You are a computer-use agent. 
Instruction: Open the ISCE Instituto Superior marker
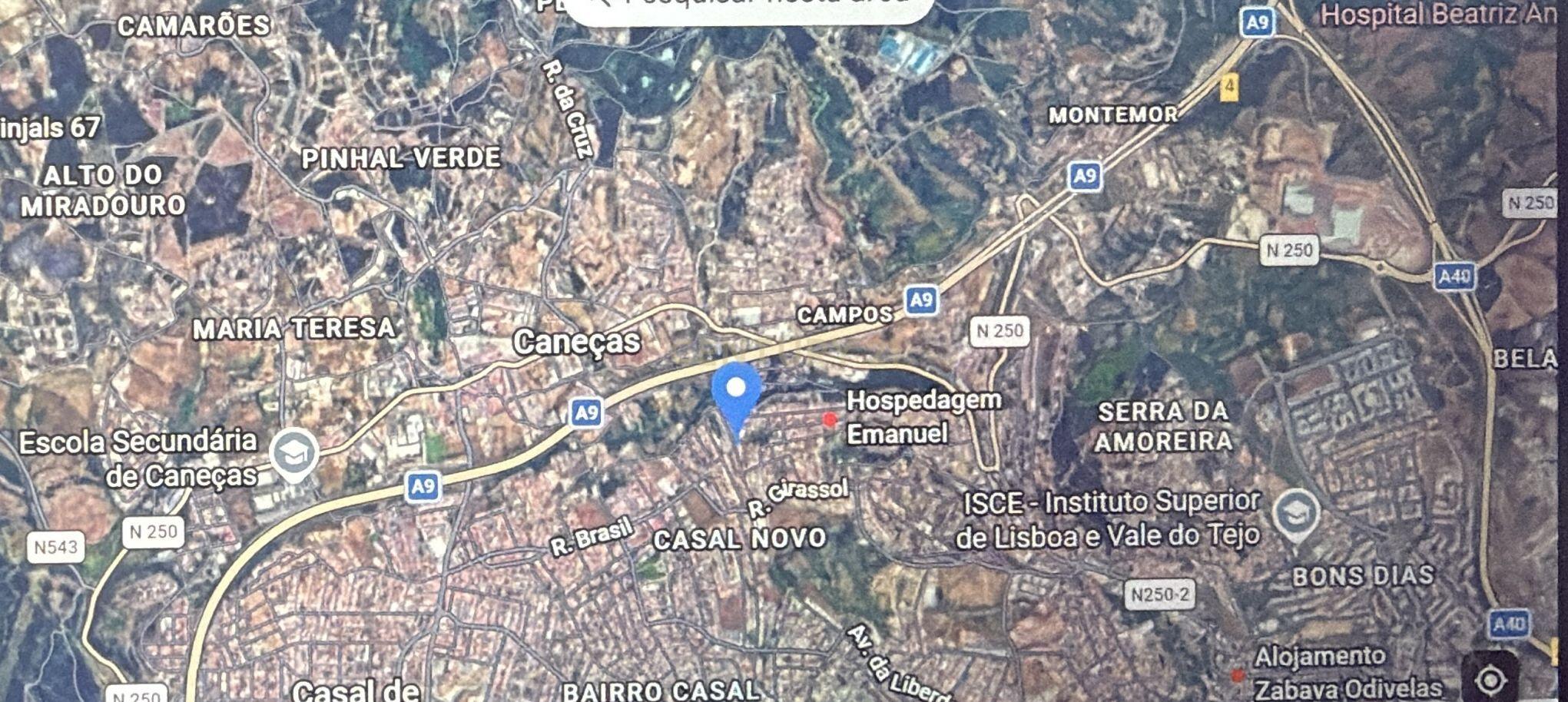(x=1296, y=514)
